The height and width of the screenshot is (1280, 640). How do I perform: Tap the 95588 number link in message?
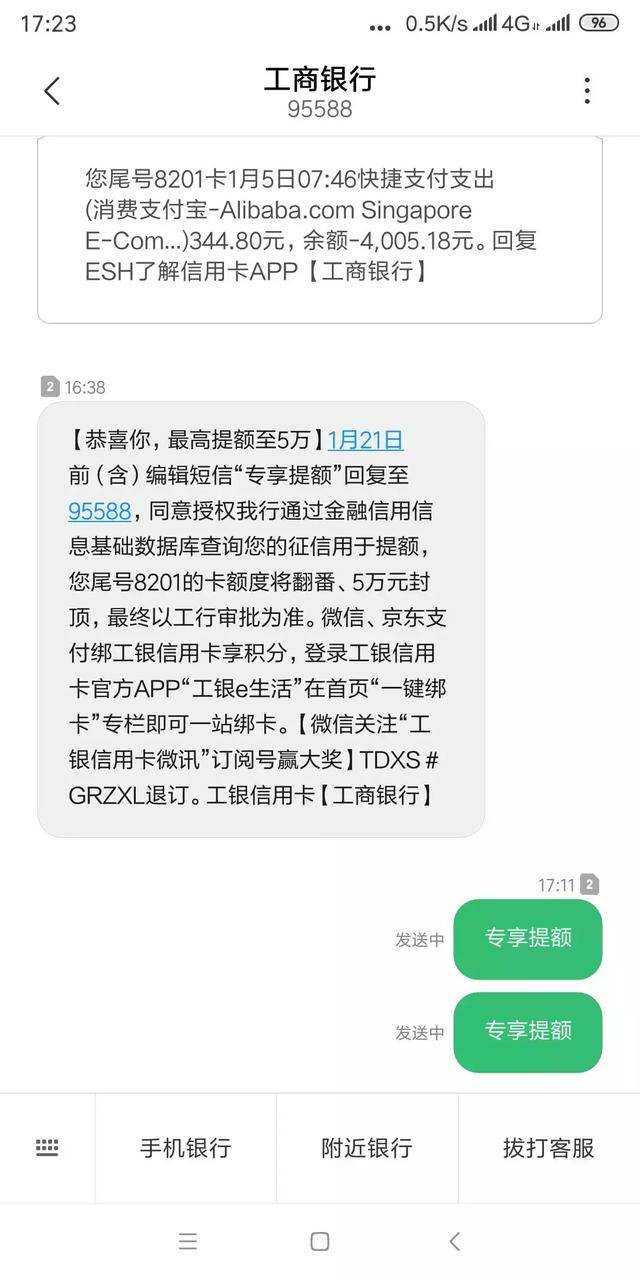[100, 511]
